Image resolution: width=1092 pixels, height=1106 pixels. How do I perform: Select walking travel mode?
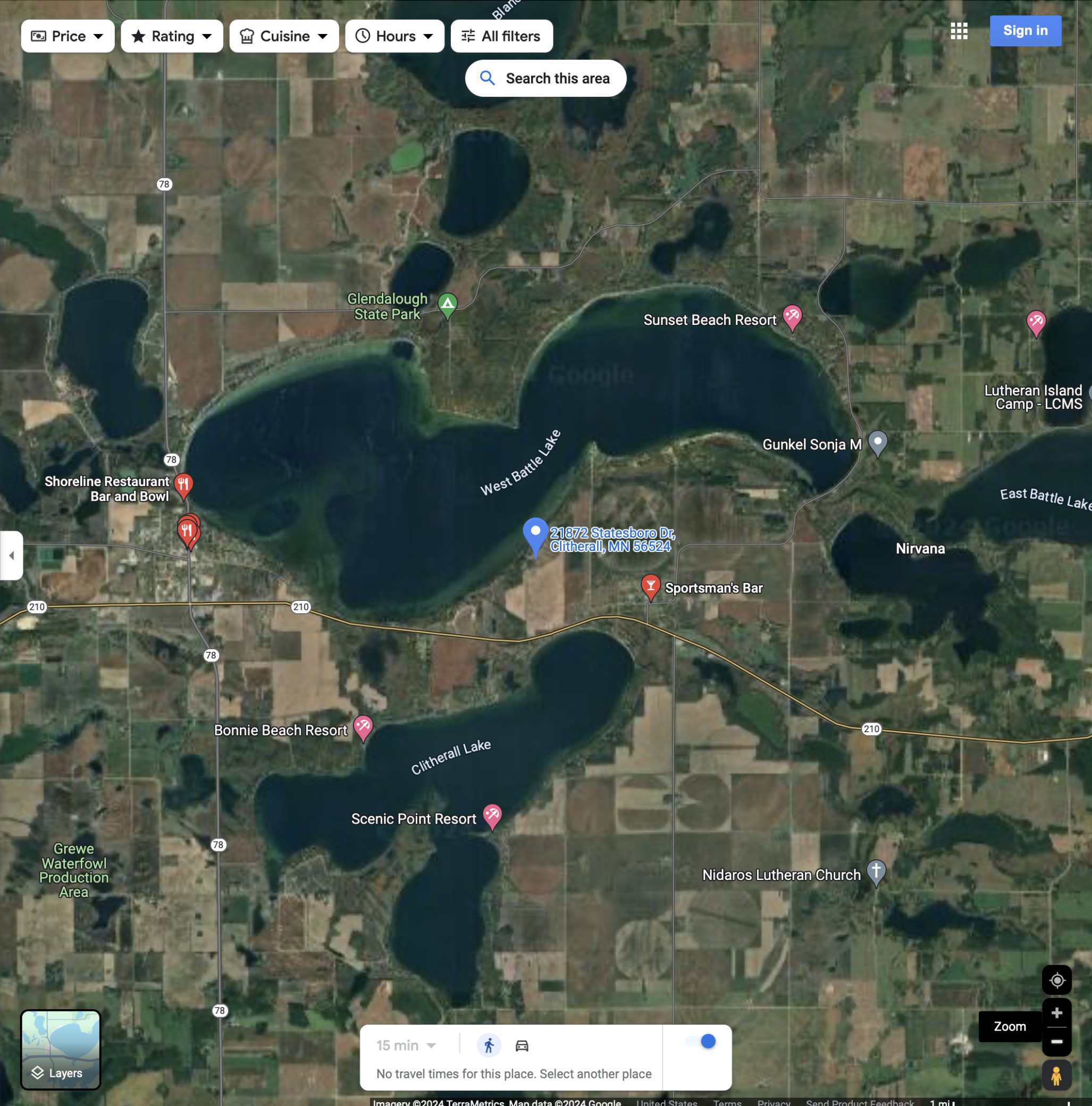pos(489,1045)
